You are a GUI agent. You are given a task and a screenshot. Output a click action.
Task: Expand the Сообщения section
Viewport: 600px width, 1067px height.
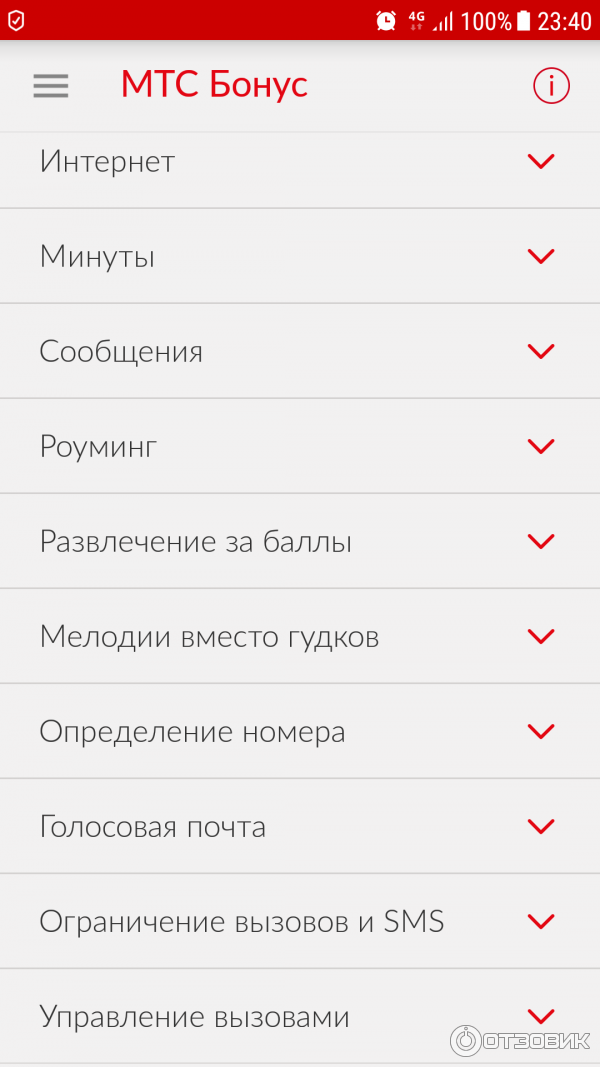click(540, 351)
